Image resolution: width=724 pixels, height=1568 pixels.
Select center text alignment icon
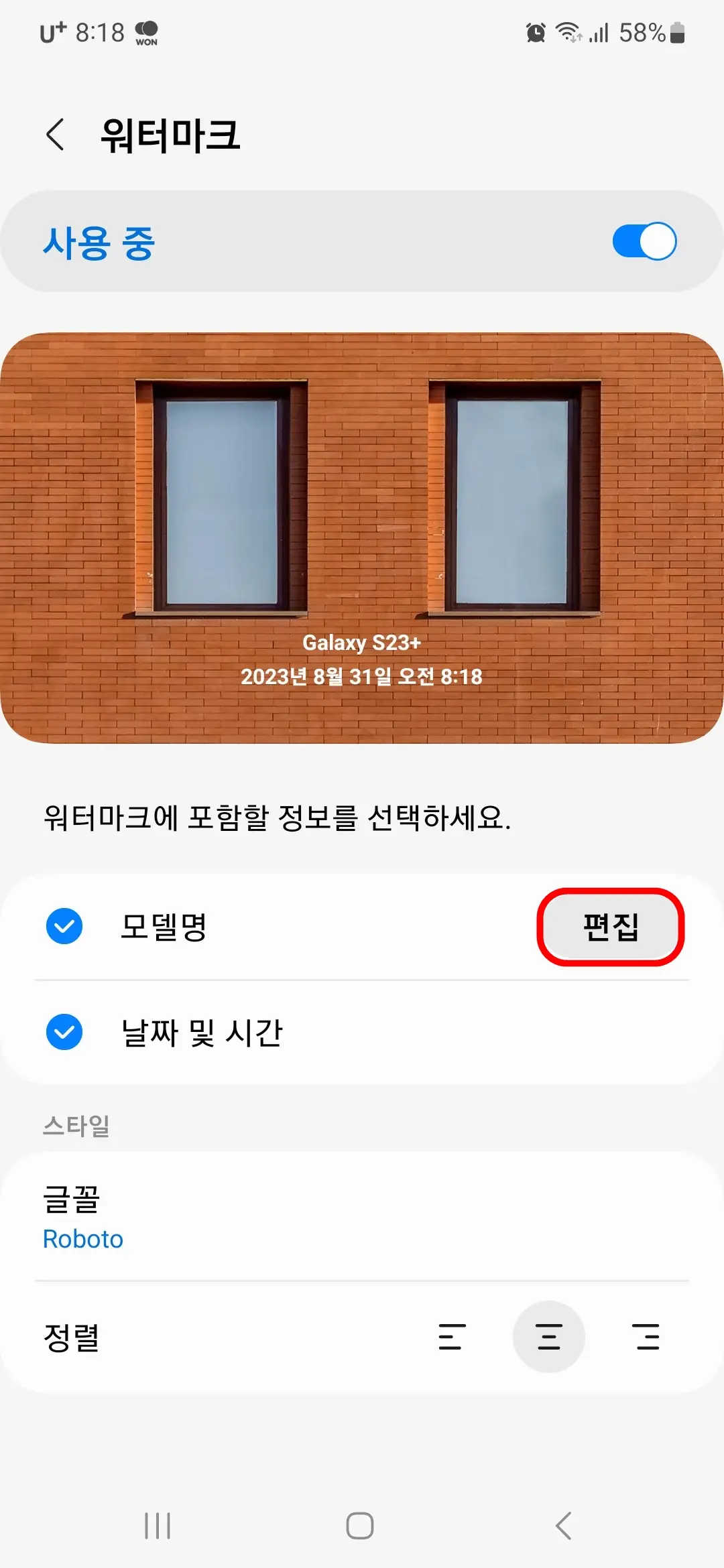[549, 1337]
